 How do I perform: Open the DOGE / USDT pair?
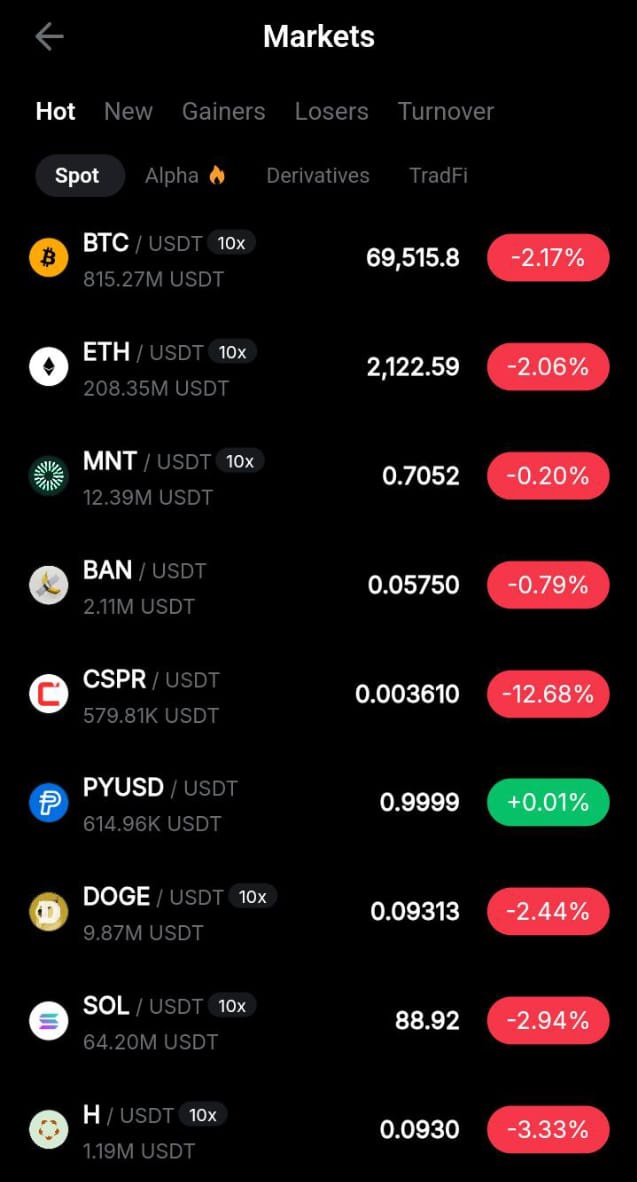pyautogui.click(x=318, y=912)
